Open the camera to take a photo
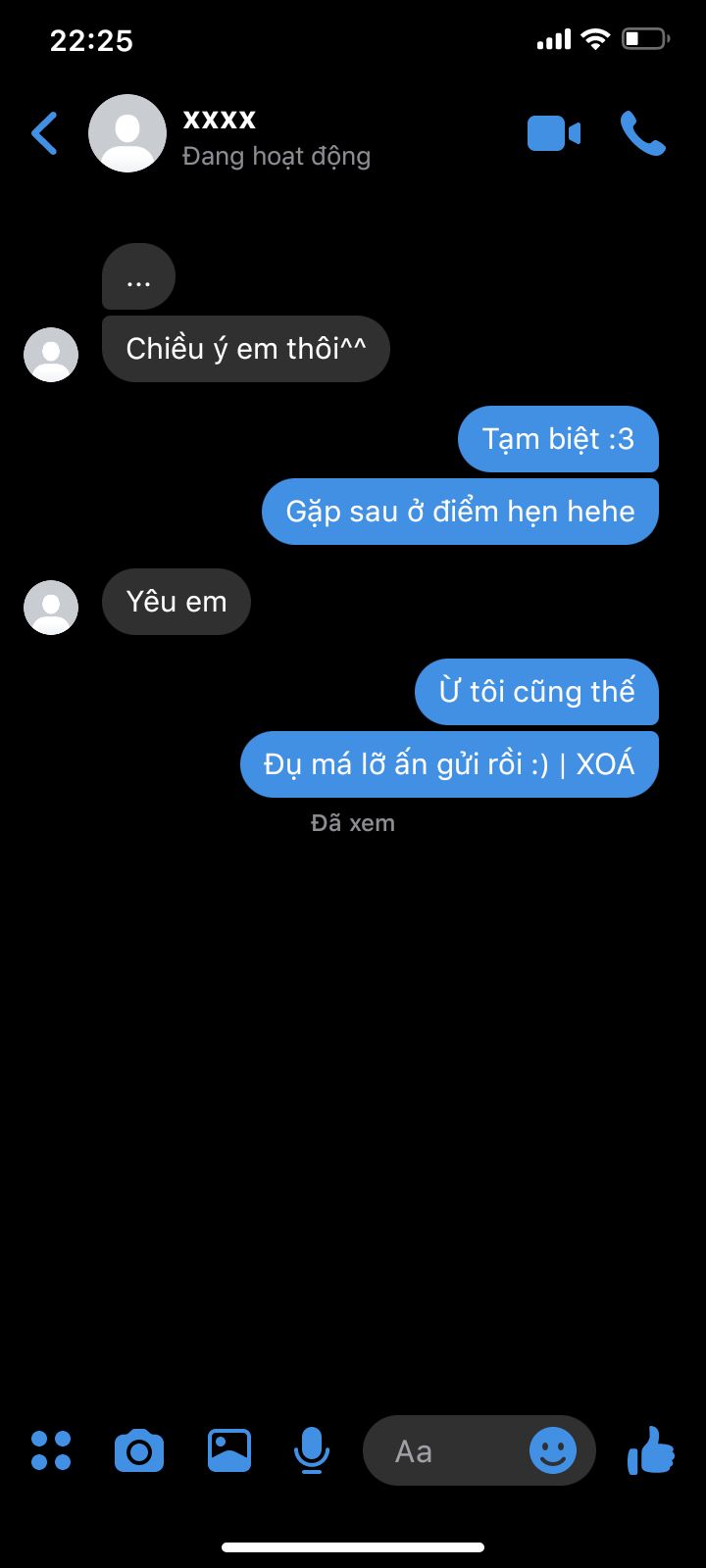The image size is (706, 1568). 139,1450
